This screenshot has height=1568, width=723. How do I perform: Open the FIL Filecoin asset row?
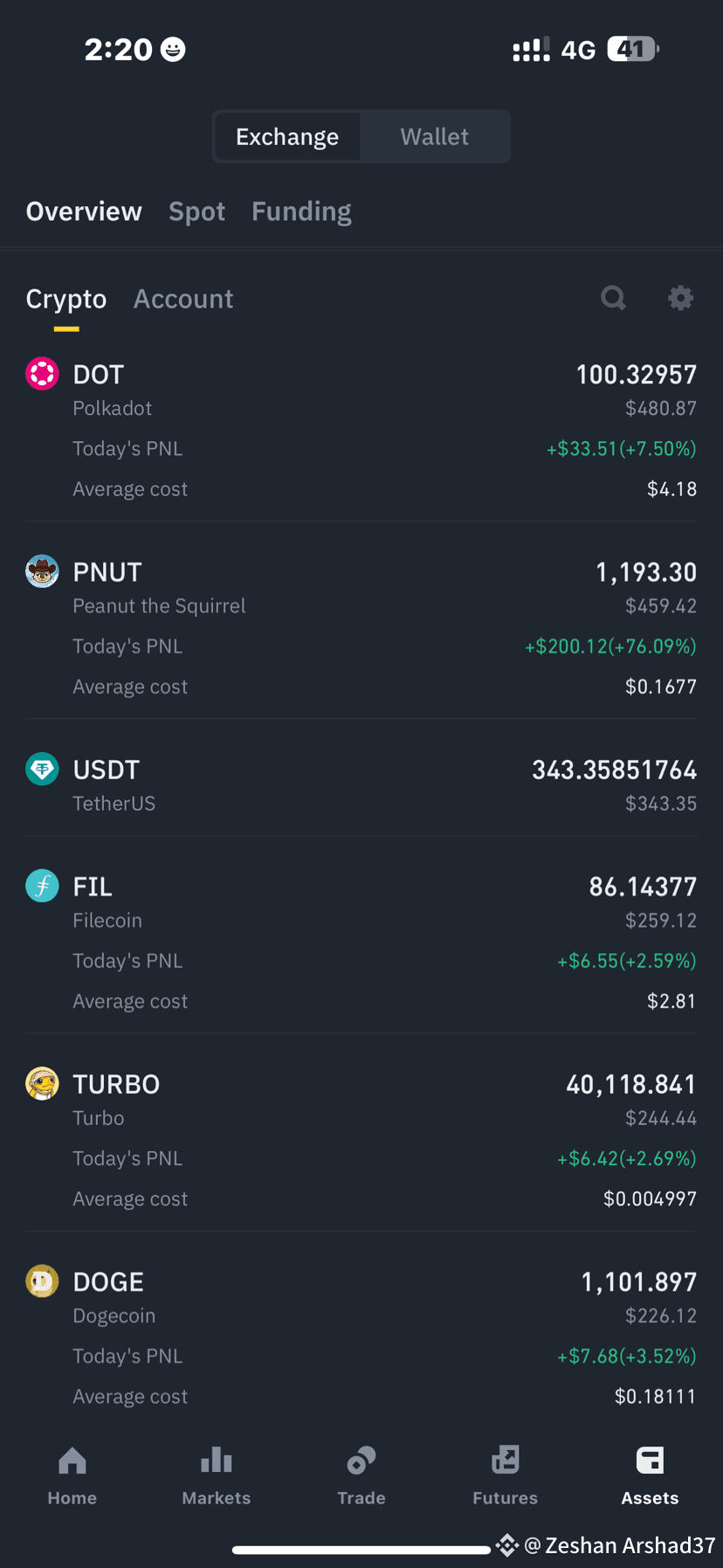point(361,943)
